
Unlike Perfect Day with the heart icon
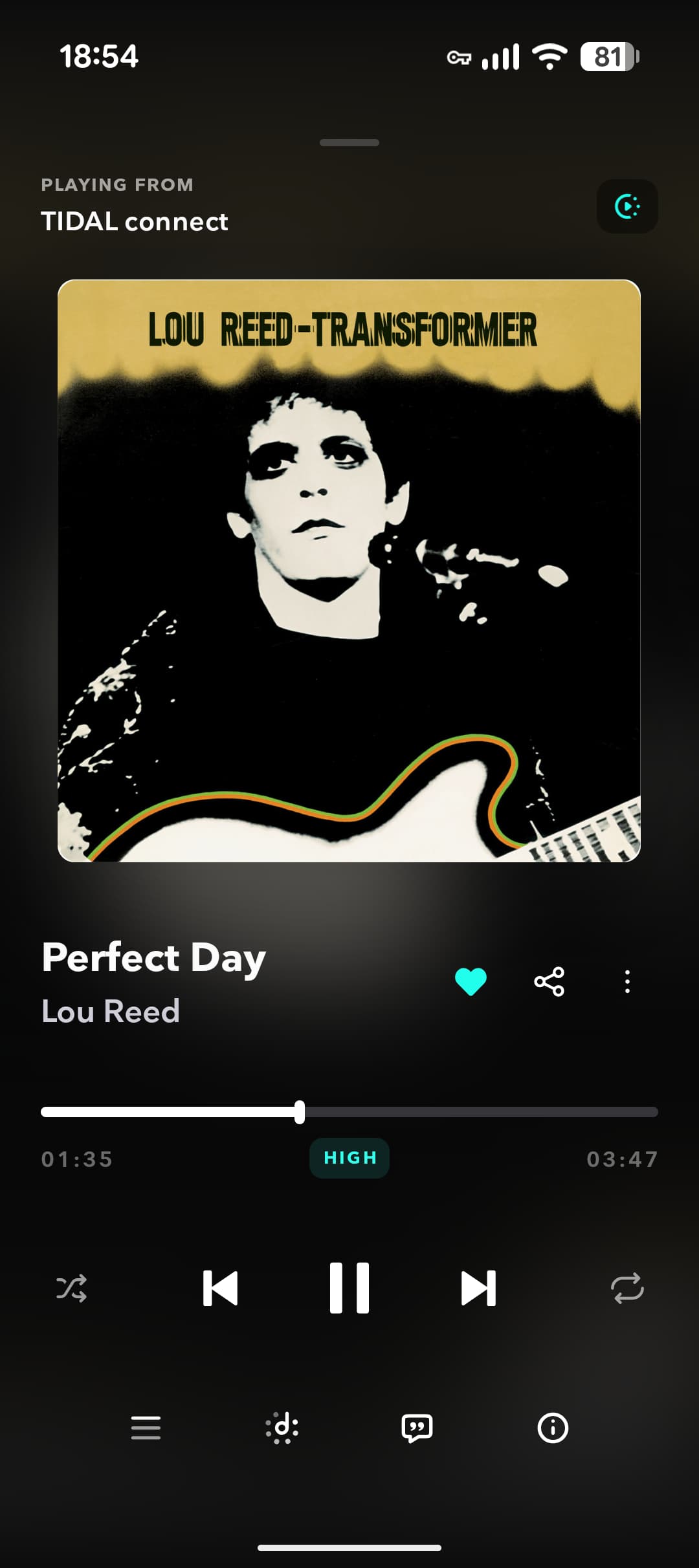pyautogui.click(x=471, y=981)
